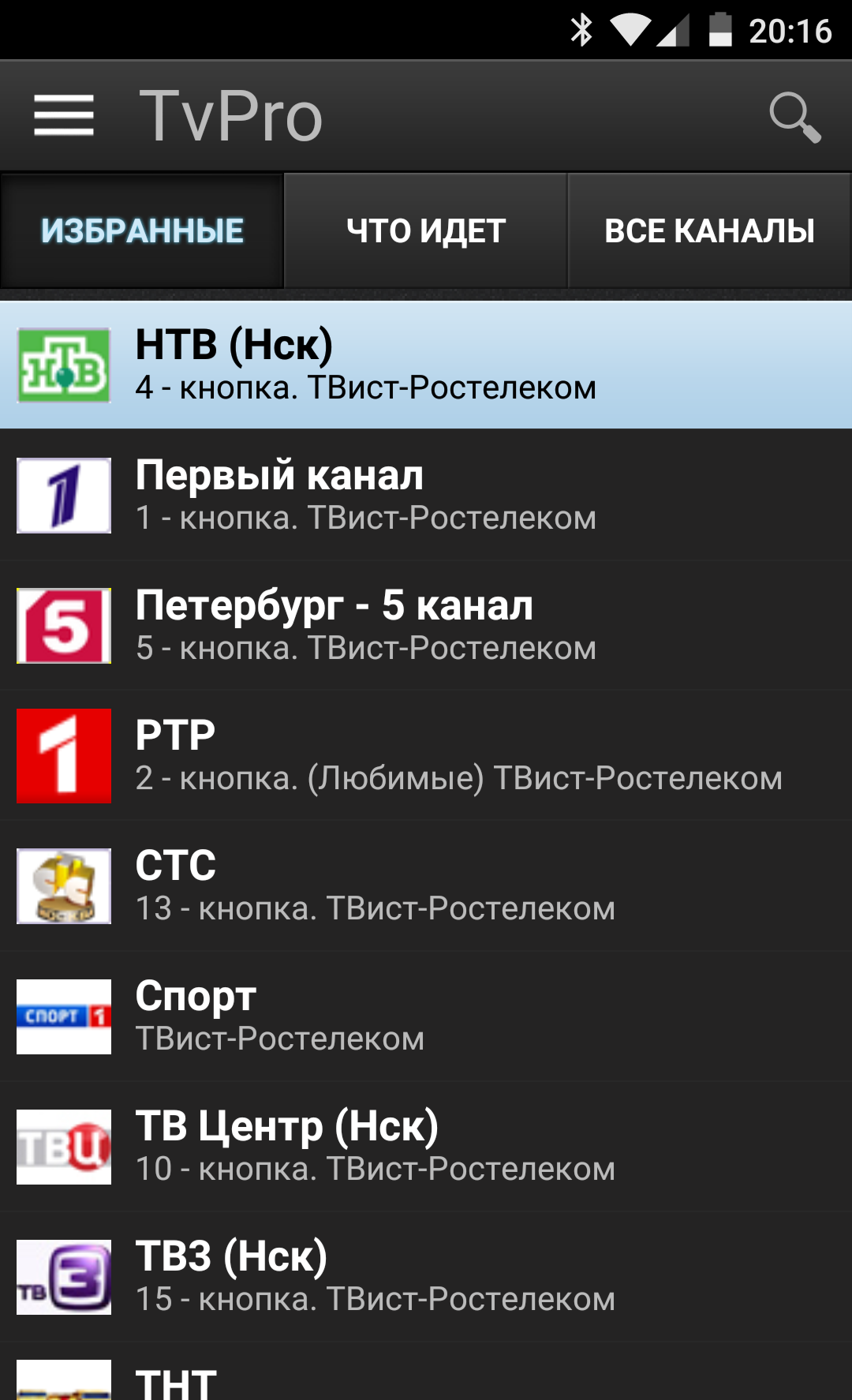
Task: Select the ТВ3 (Нск) channel
Action: point(426,1277)
